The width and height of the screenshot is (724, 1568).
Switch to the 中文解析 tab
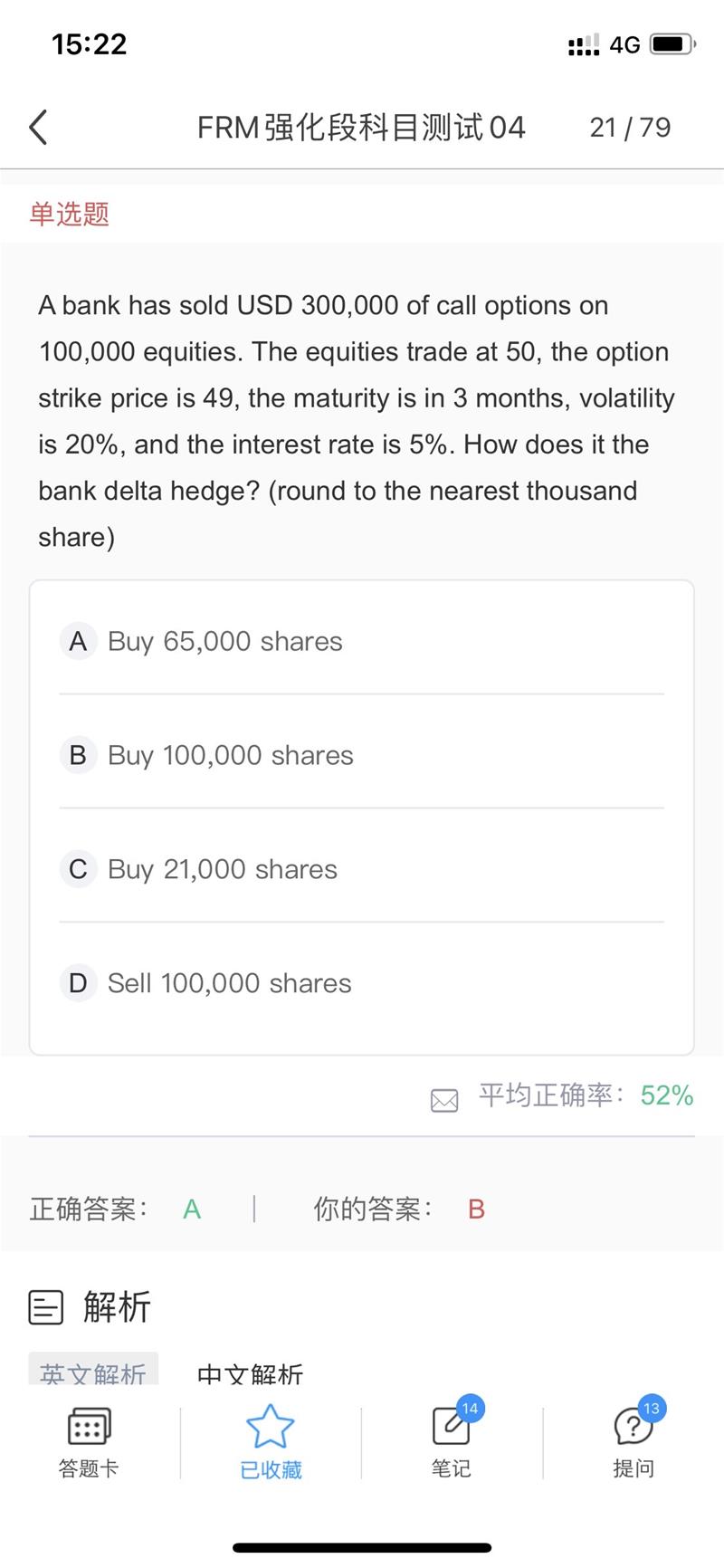click(x=250, y=1372)
